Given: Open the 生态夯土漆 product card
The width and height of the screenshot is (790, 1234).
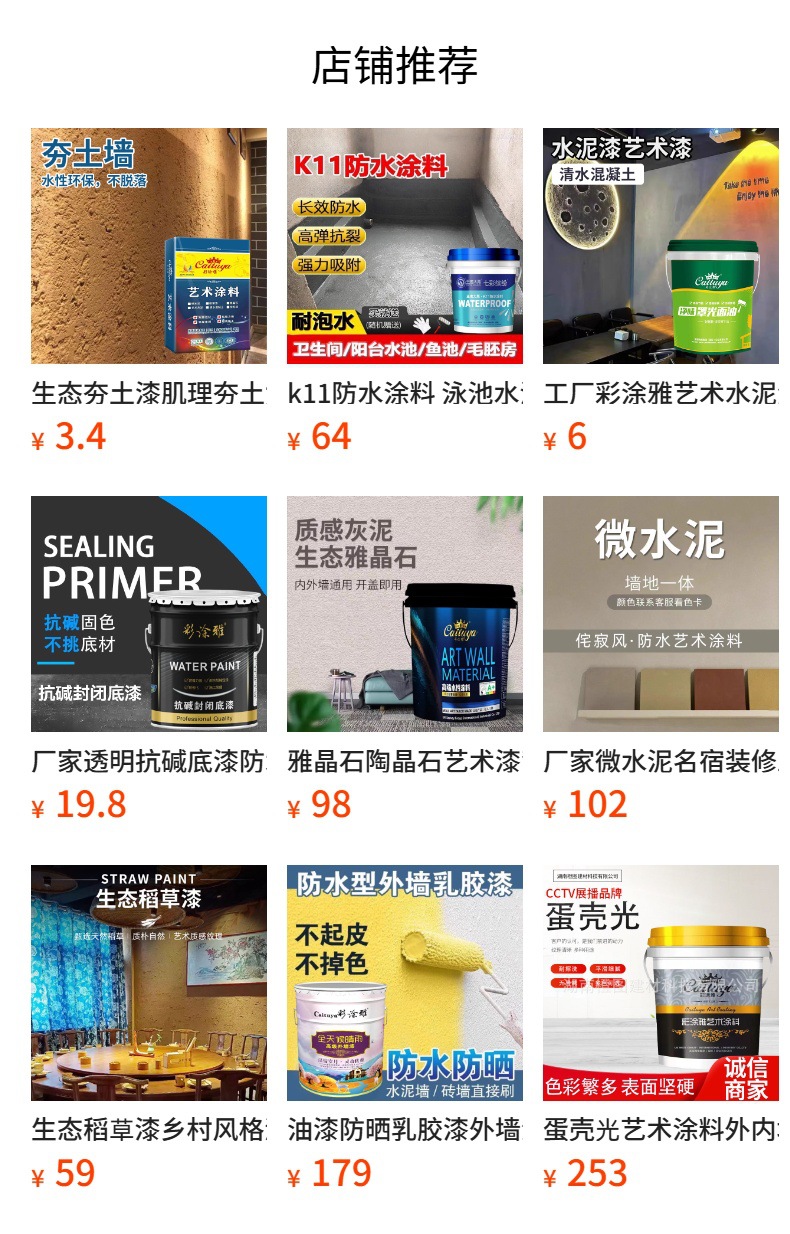Looking at the screenshot, I should [149, 290].
